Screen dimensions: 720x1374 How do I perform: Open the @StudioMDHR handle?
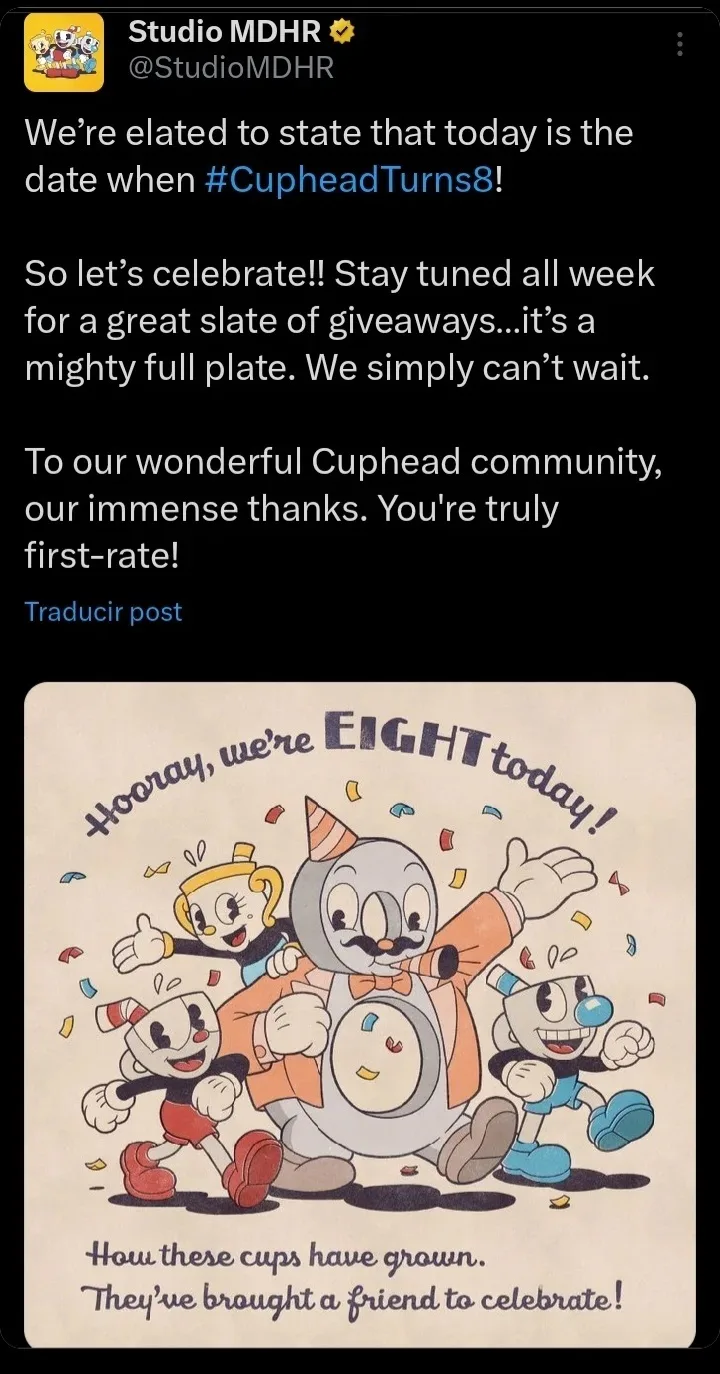tap(231, 67)
